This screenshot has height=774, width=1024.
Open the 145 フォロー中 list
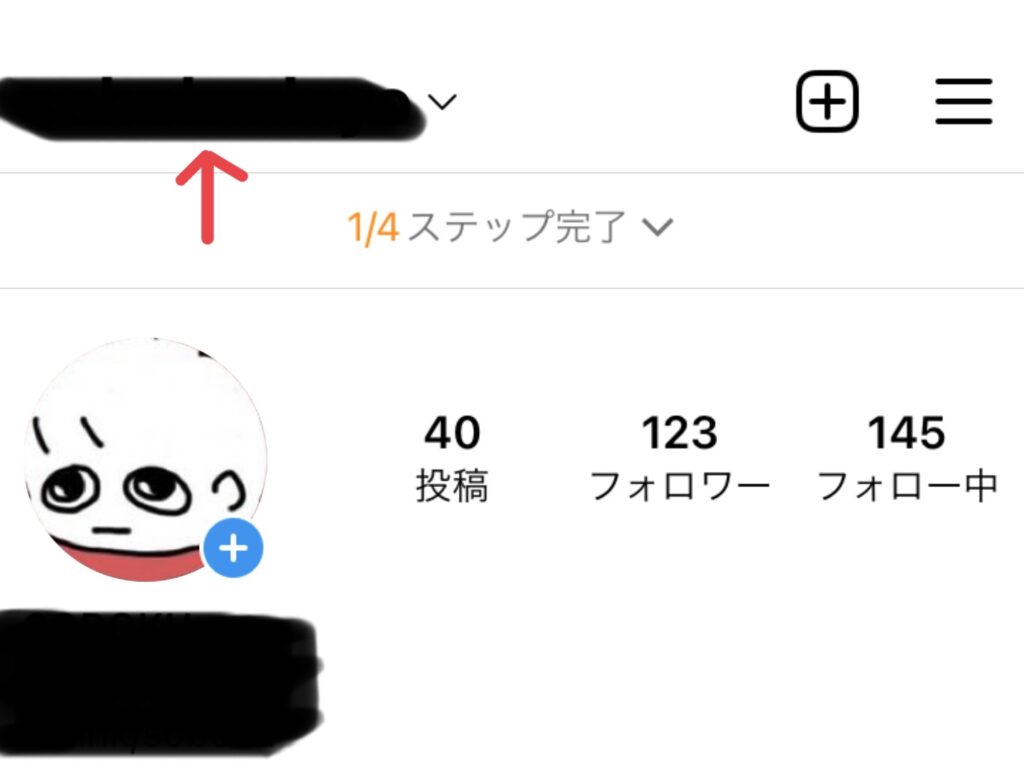click(x=907, y=458)
